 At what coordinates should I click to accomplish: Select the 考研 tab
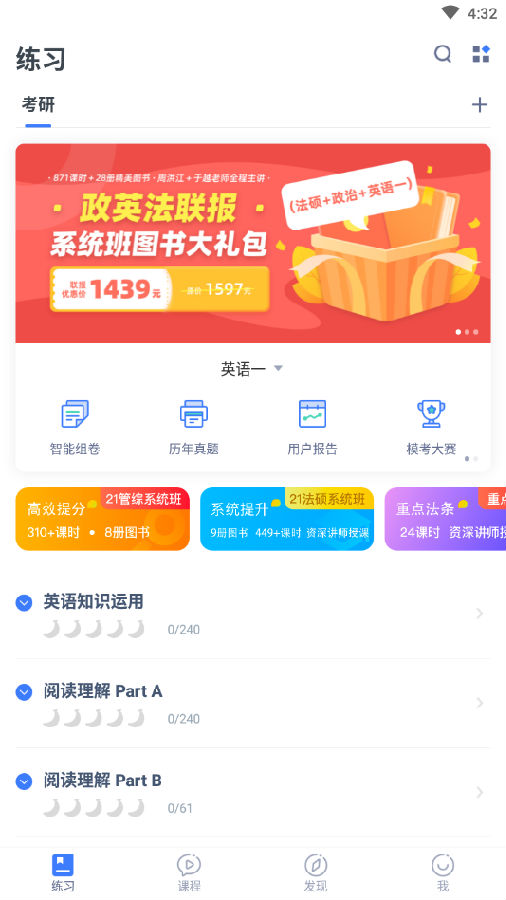pyautogui.click(x=38, y=105)
